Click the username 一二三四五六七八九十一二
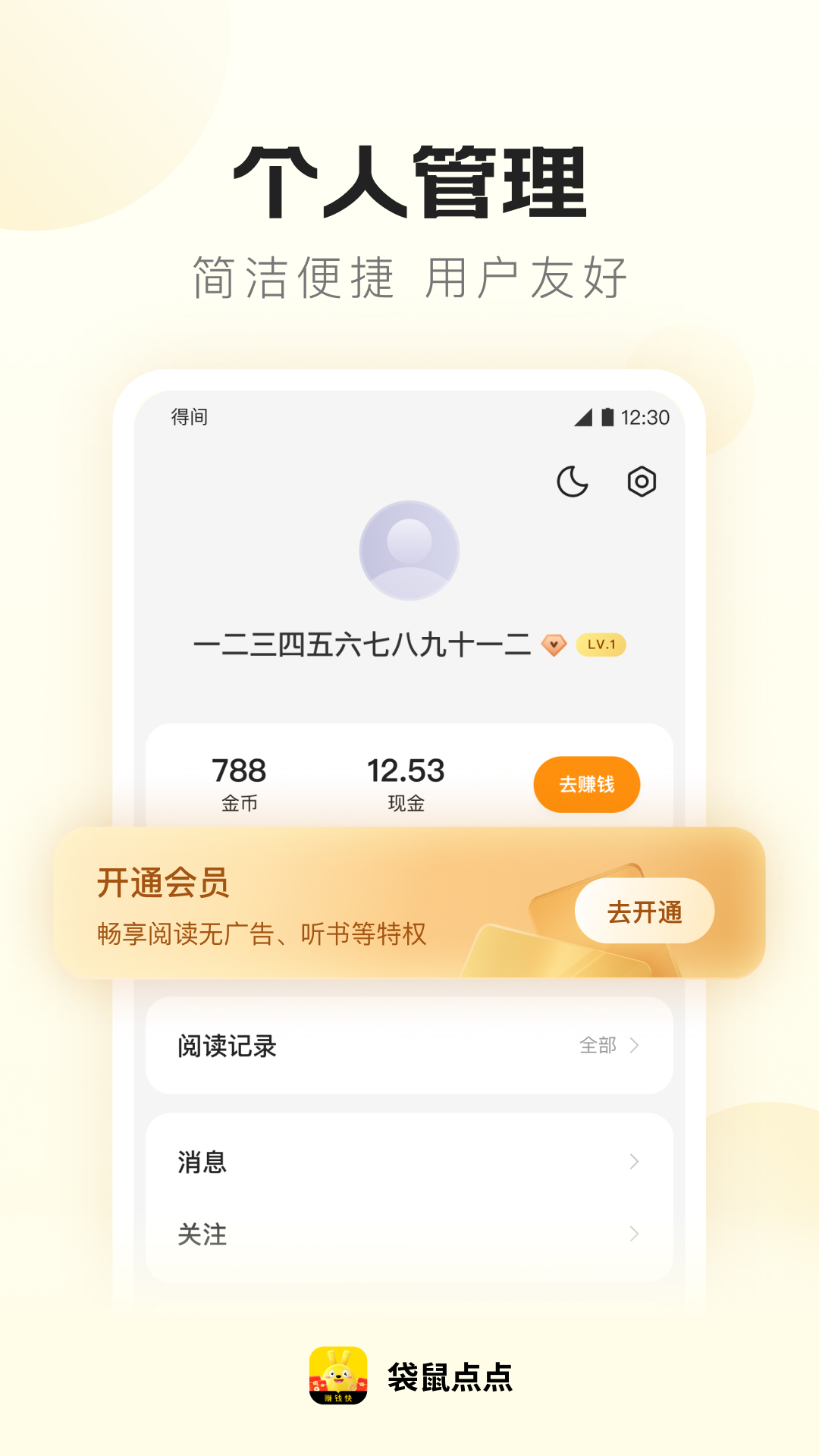The height and width of the screenshot is (1456, 819). [x=362, y=644]
